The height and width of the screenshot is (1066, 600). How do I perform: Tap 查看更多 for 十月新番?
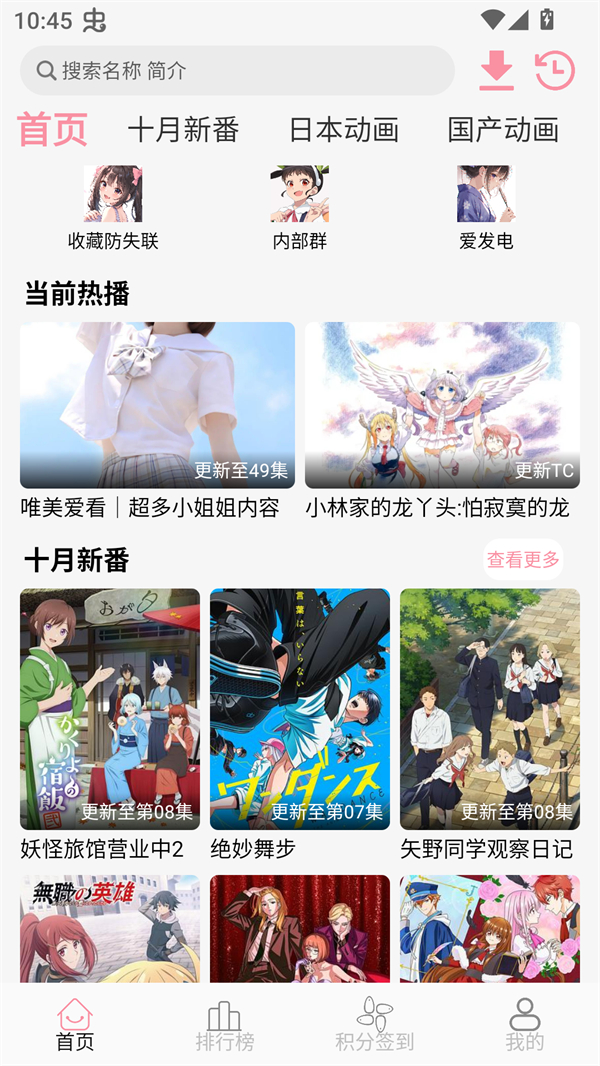(523, 560)
